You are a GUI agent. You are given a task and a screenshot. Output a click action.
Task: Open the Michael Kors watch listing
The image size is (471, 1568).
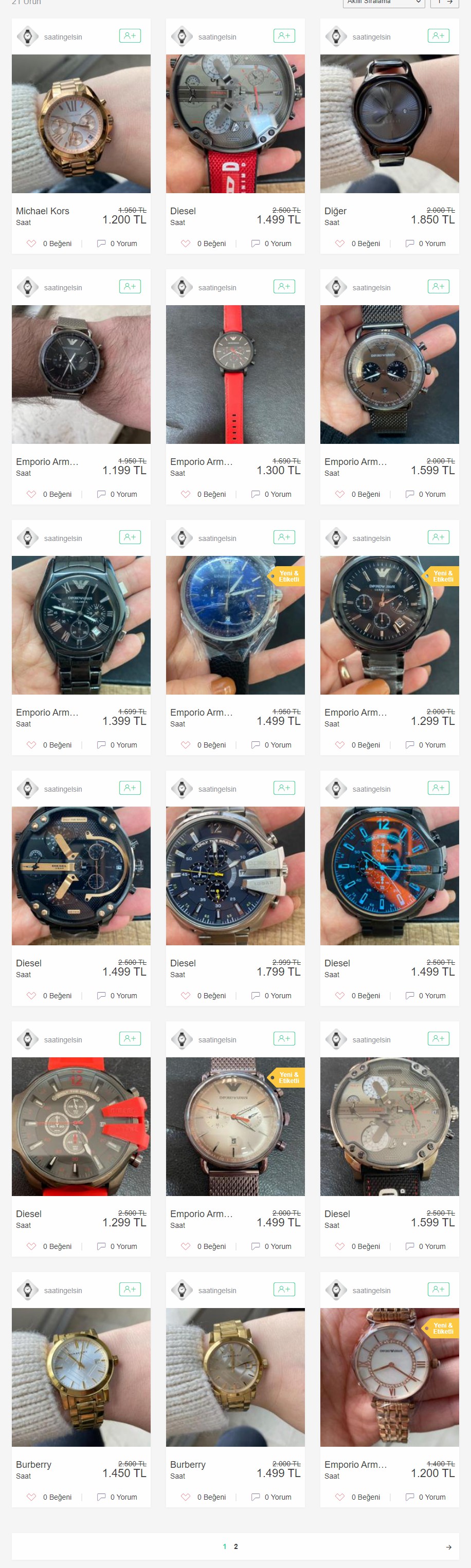pos(81,124)
